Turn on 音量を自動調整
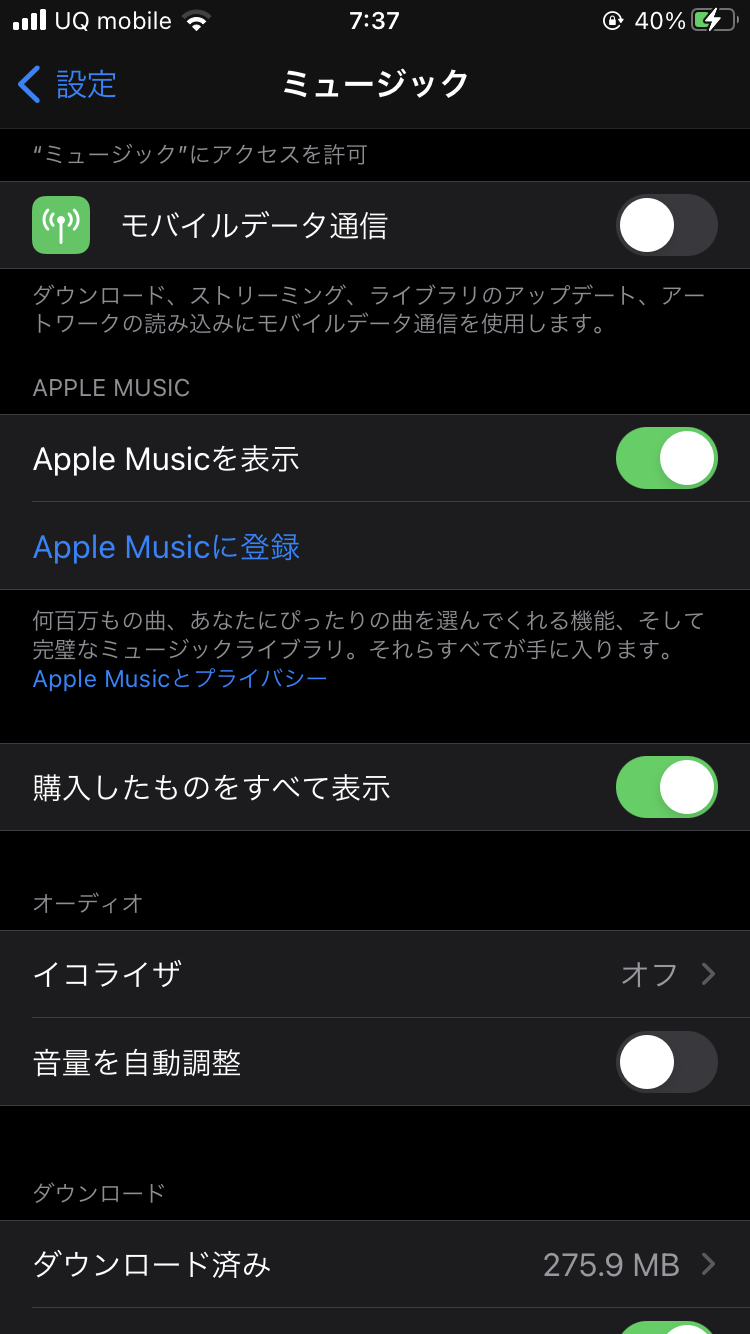 pos(666,1062)
